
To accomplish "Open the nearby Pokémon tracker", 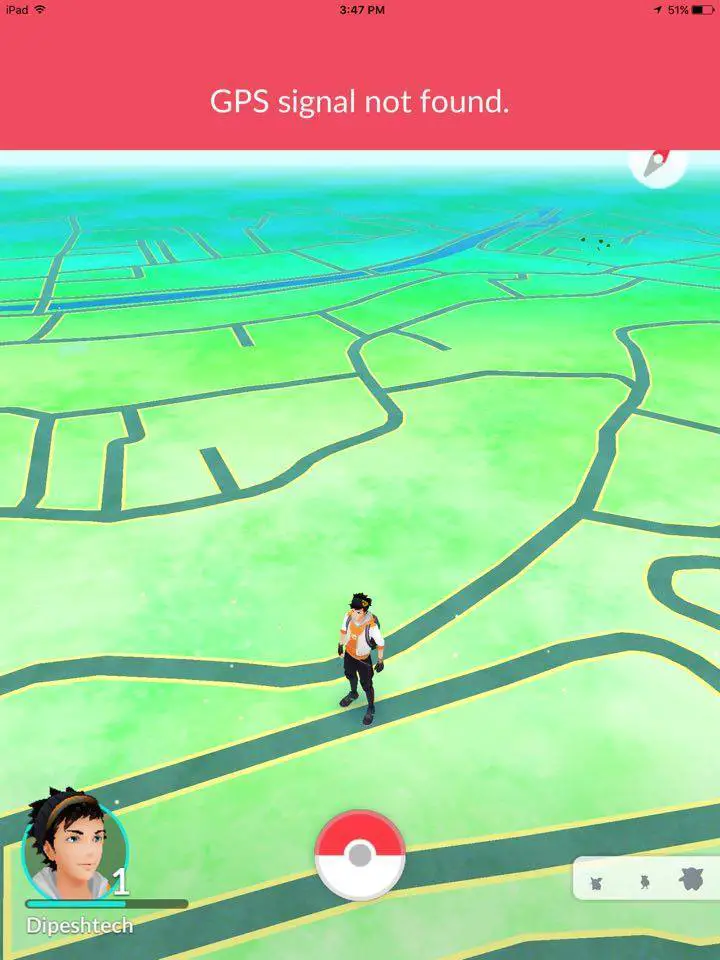I will point(646,881).
